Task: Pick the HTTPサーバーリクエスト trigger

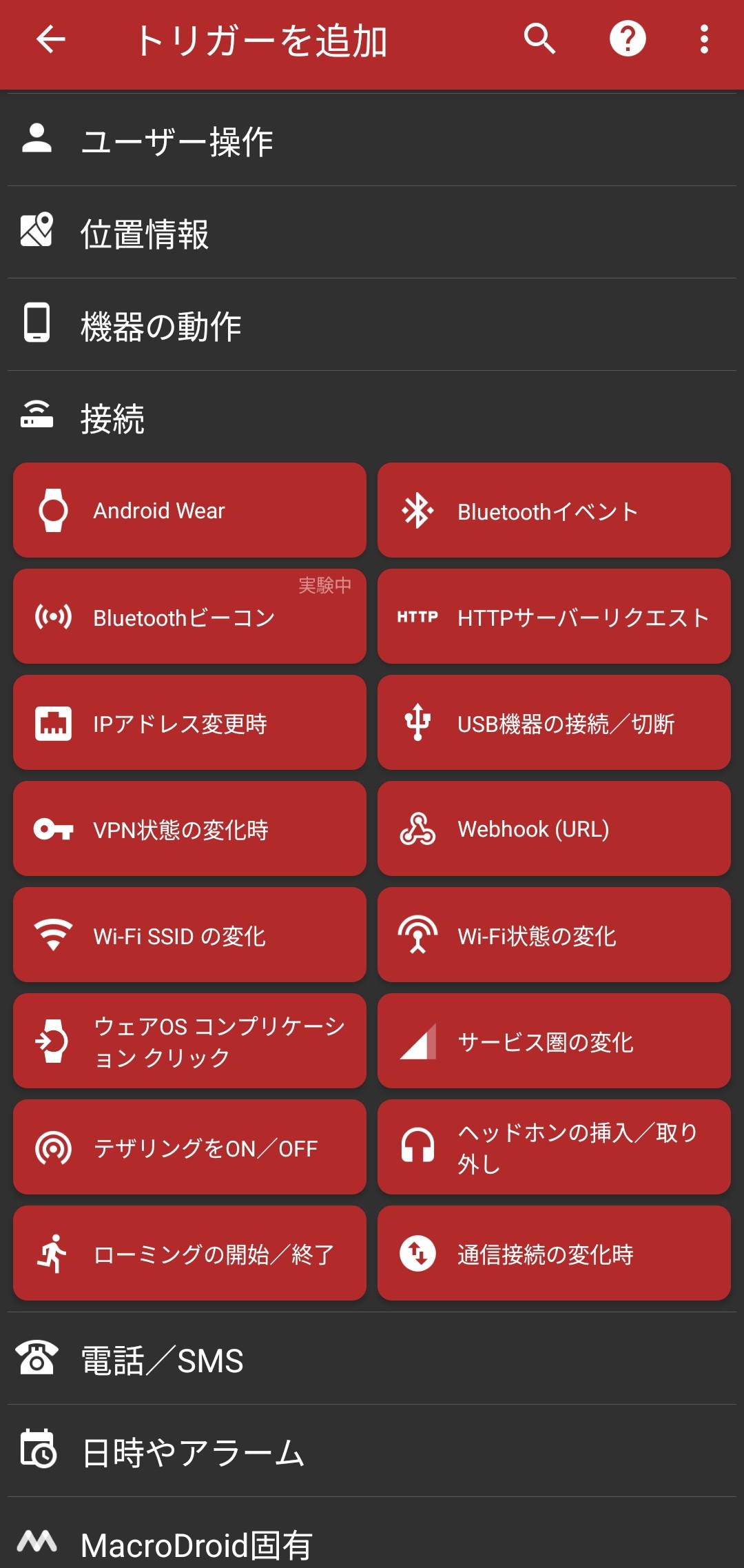Action: 554,617
